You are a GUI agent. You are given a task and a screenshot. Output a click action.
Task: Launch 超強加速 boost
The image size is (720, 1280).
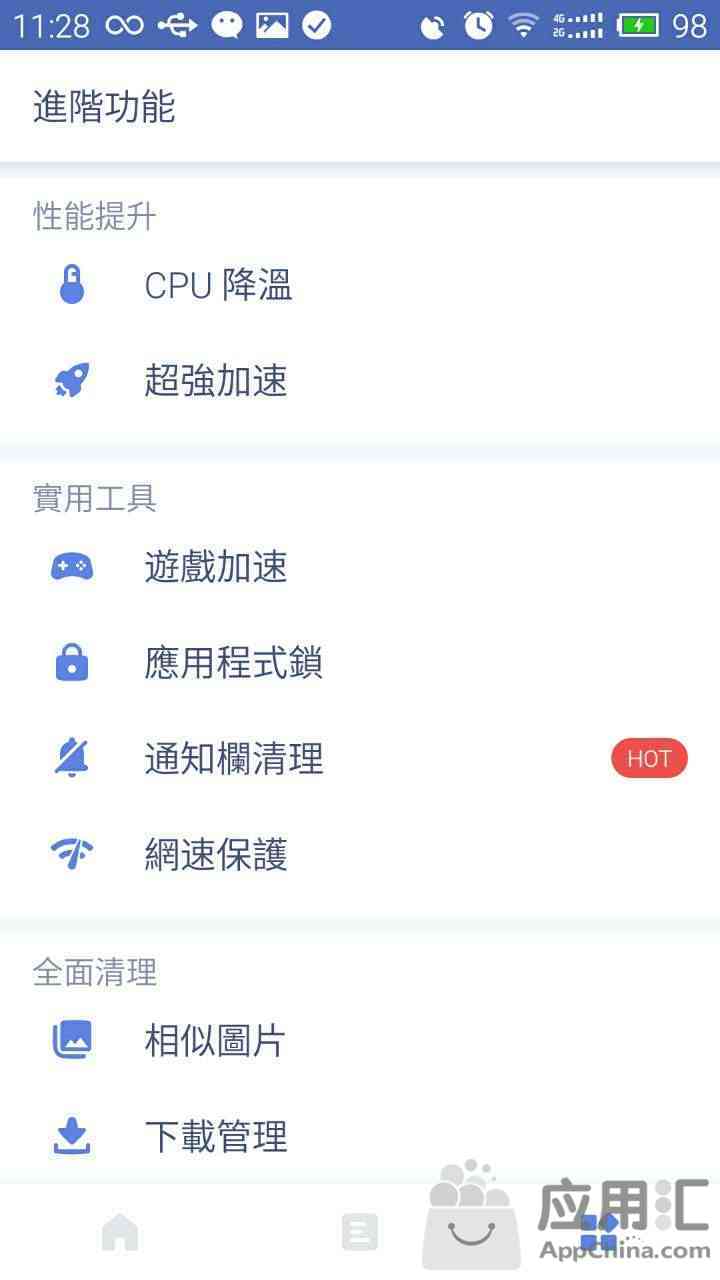(360, 381)
